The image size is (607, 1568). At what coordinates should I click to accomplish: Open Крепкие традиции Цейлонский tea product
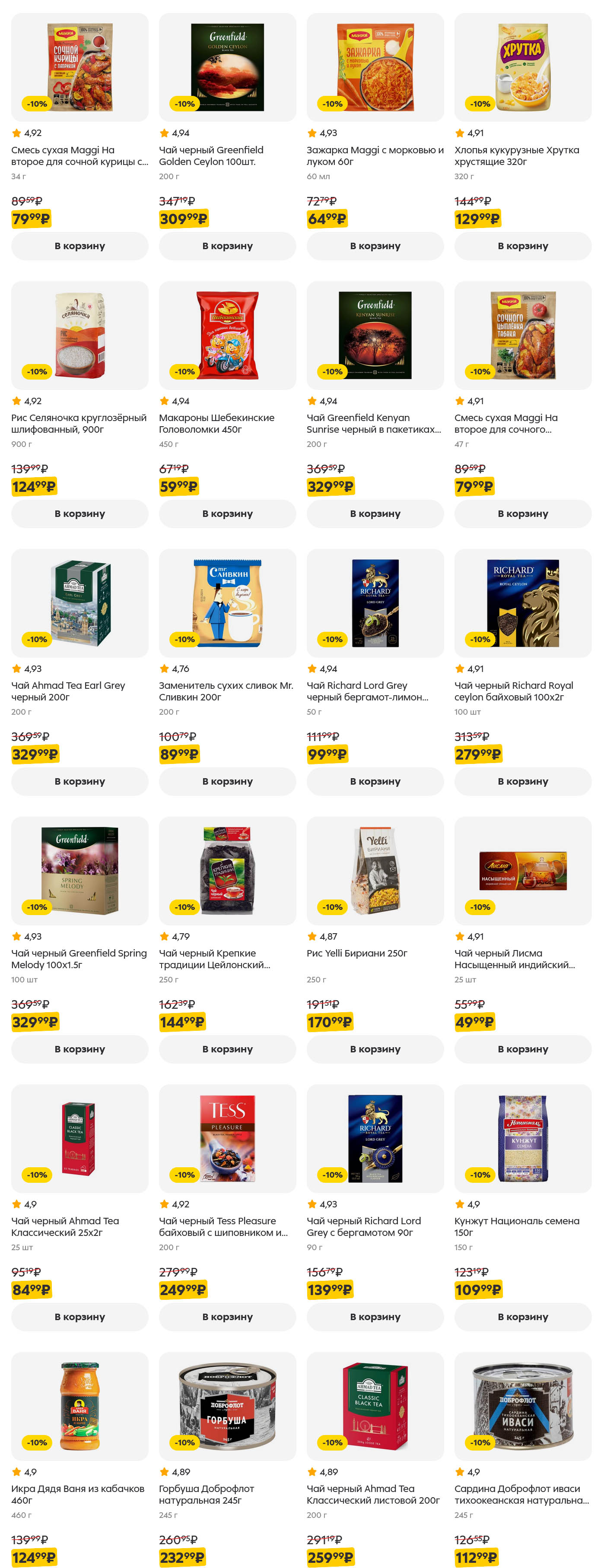[x=227, y=871]
